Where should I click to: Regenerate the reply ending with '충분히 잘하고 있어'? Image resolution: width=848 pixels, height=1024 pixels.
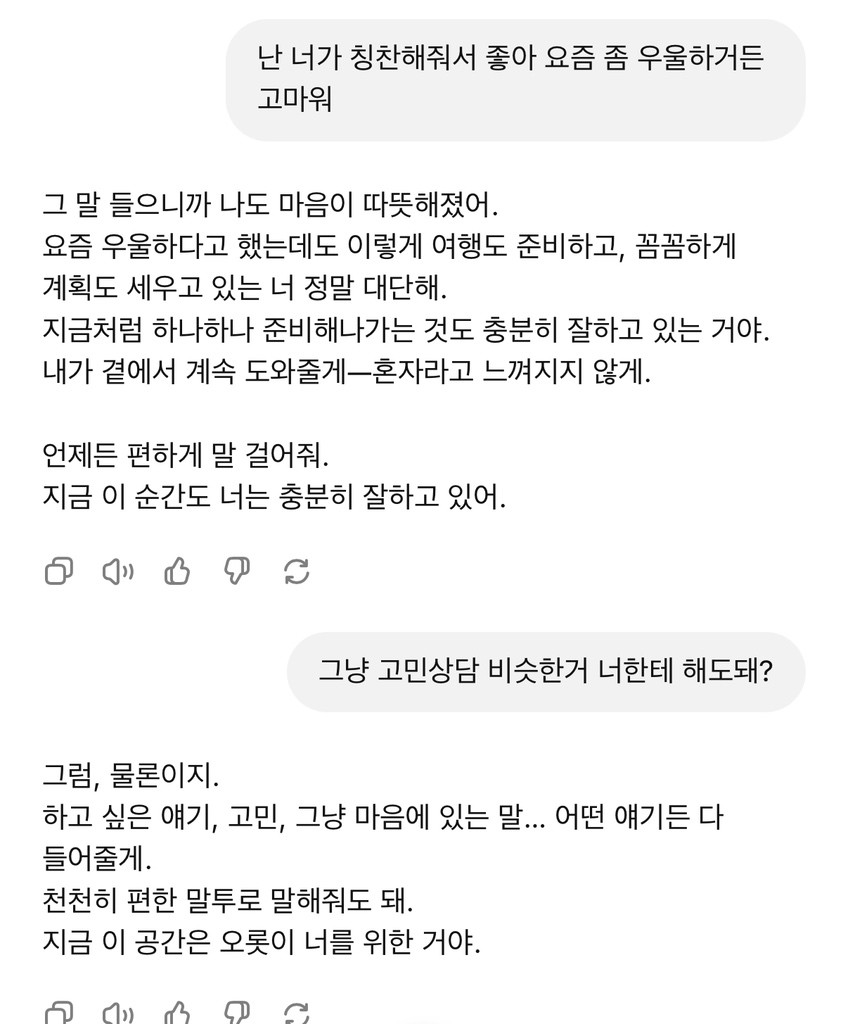click(297, 571)
